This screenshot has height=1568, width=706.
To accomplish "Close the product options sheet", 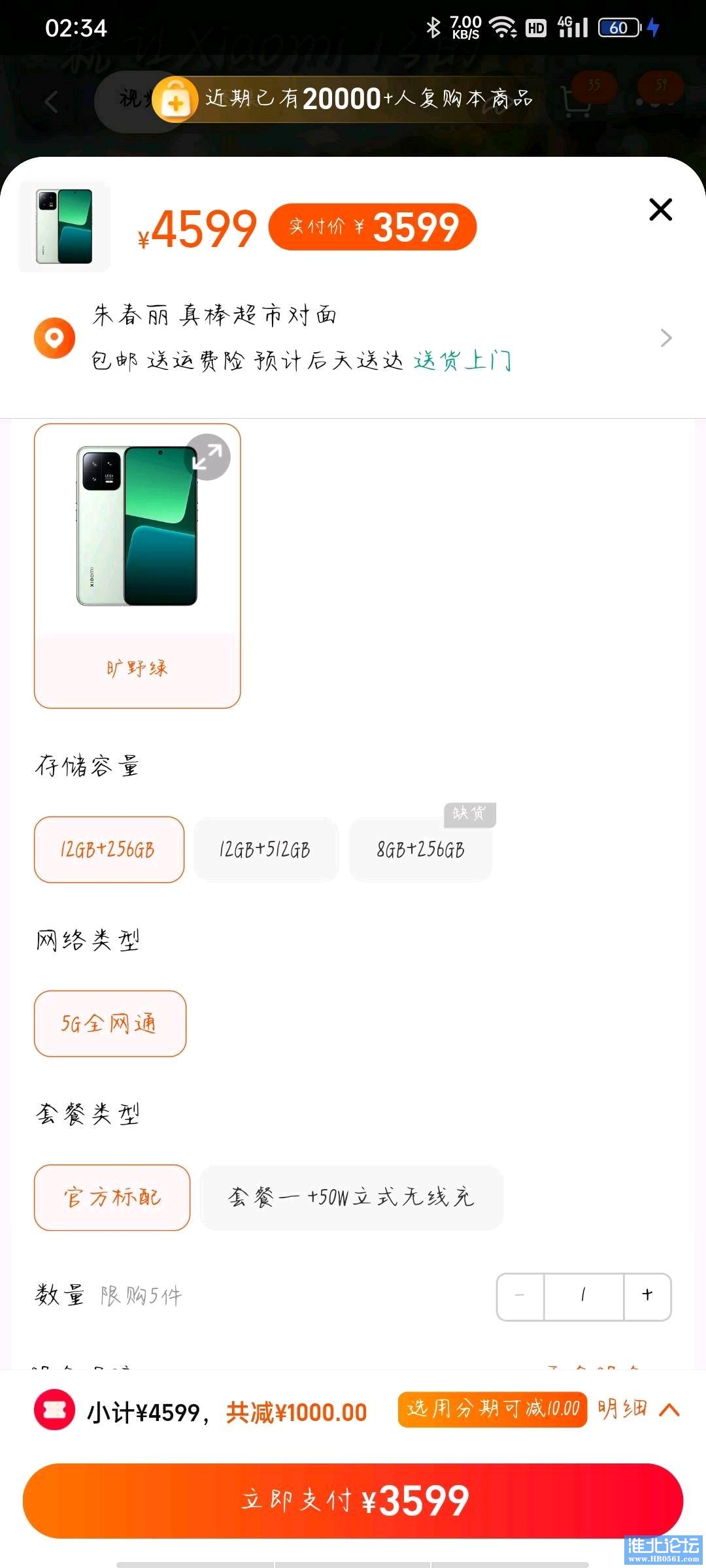I will (660, 210).
